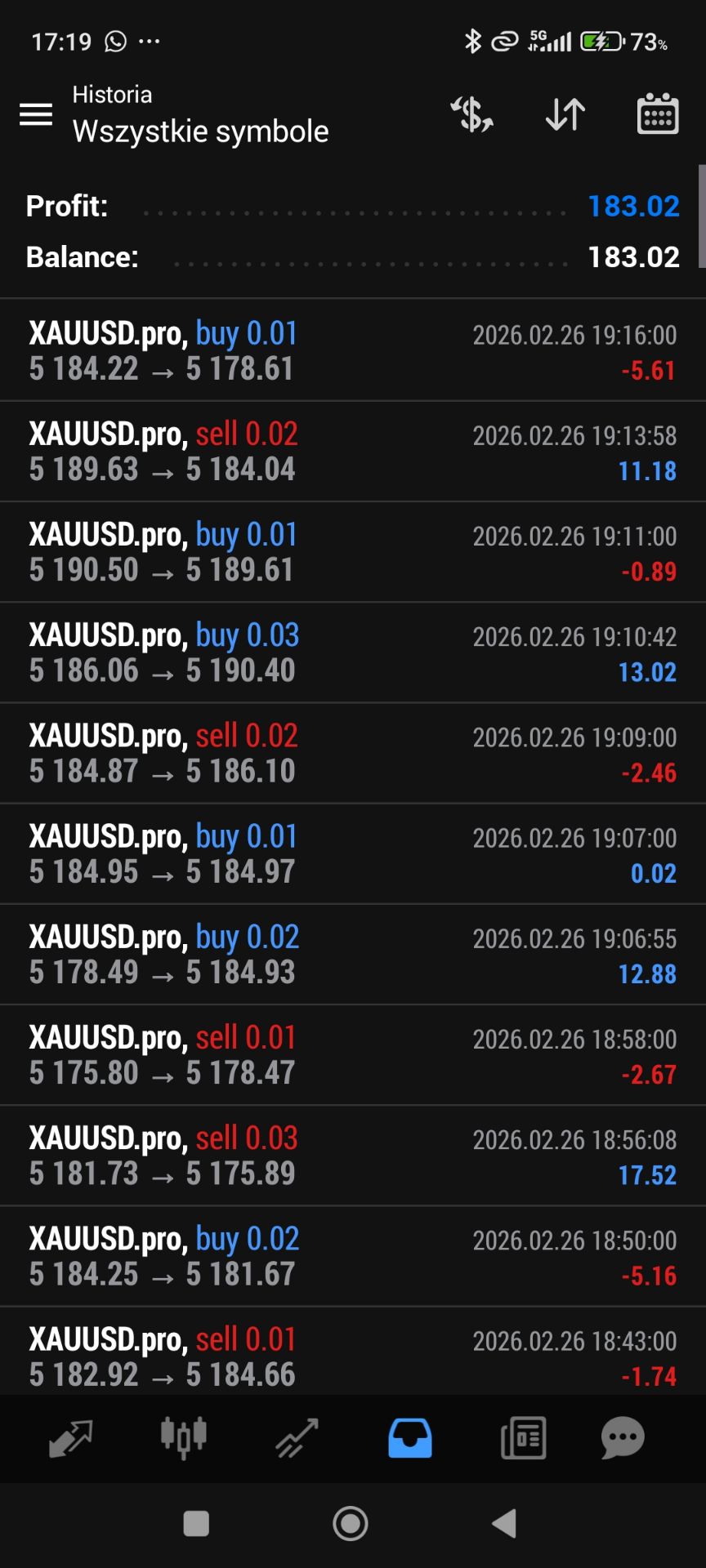The height and width of the screenshot is (1568, 706).
Task: Expand the sell 0.02 trade at 19:09:00
Action: 353,753
